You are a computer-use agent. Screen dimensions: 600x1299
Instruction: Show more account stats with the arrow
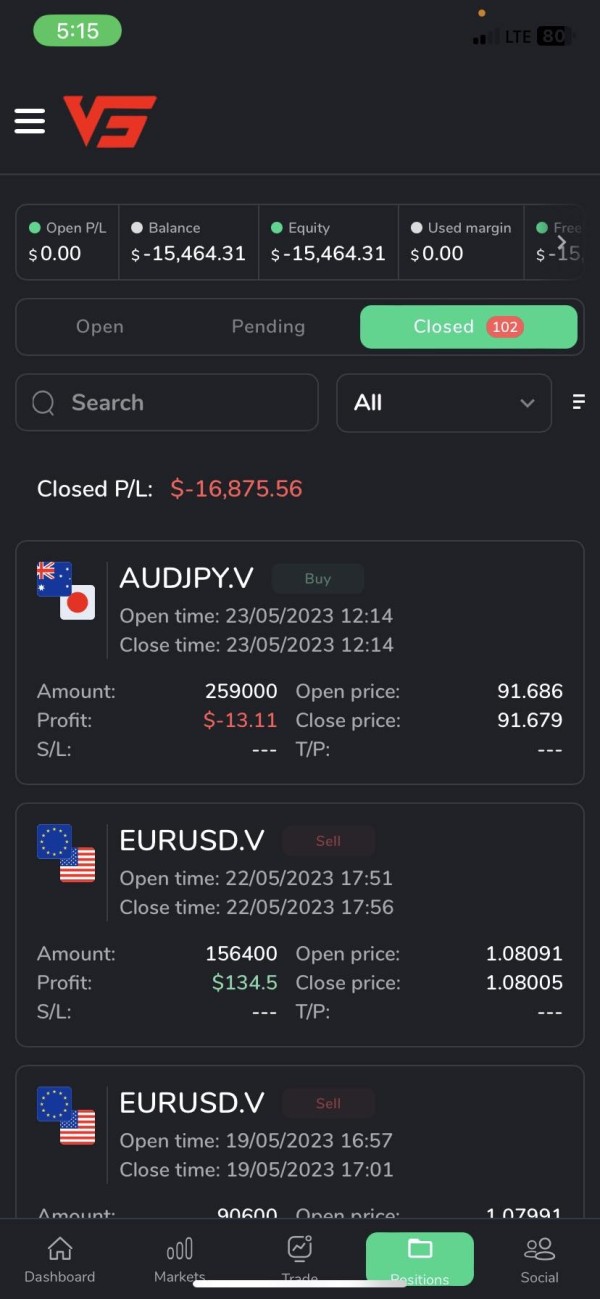point(562,242)
